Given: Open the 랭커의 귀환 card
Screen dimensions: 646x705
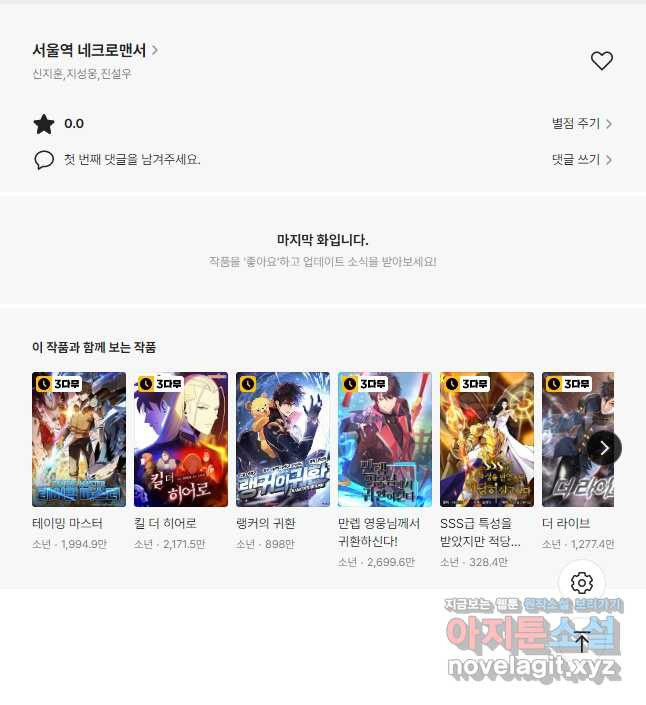Looking at the screenshot, I should tap(283, 440).
